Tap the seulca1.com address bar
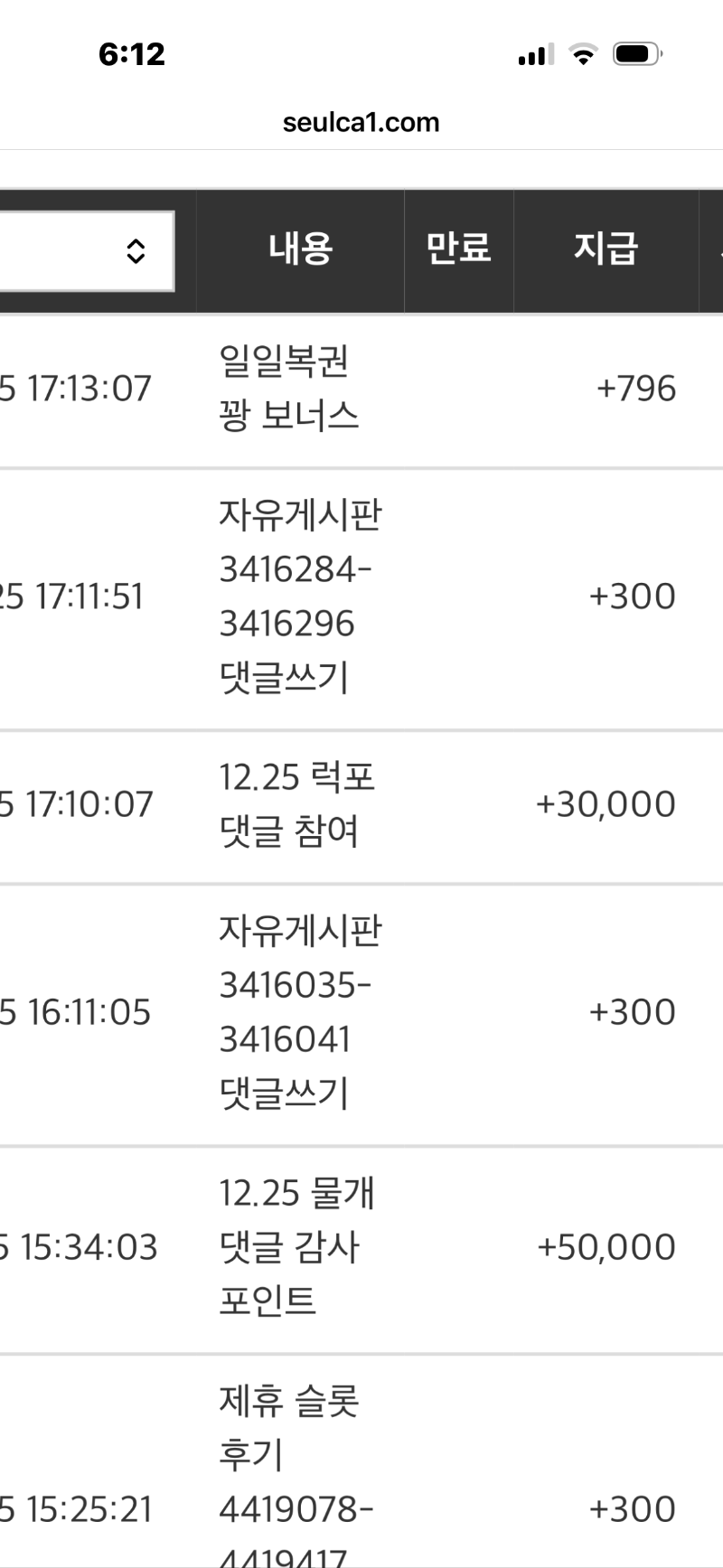Image resolution: width=723 pixels, height=1568 pixels. [x=361, y=122]
